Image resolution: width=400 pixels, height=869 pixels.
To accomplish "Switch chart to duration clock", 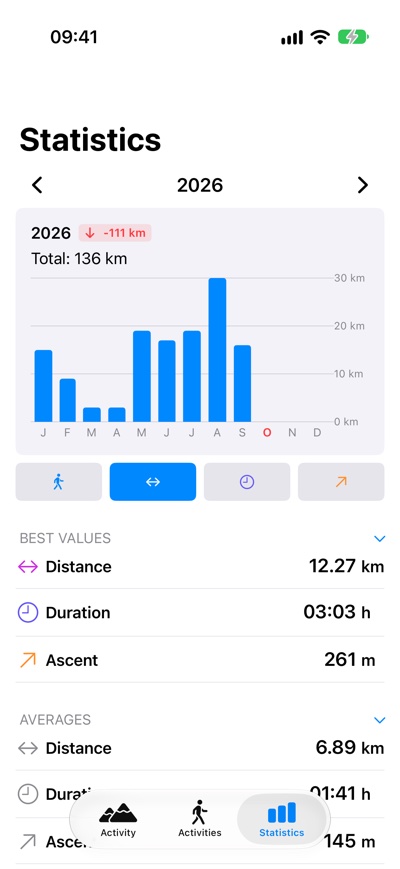I will pyautogui.click(x=247, y=482).
